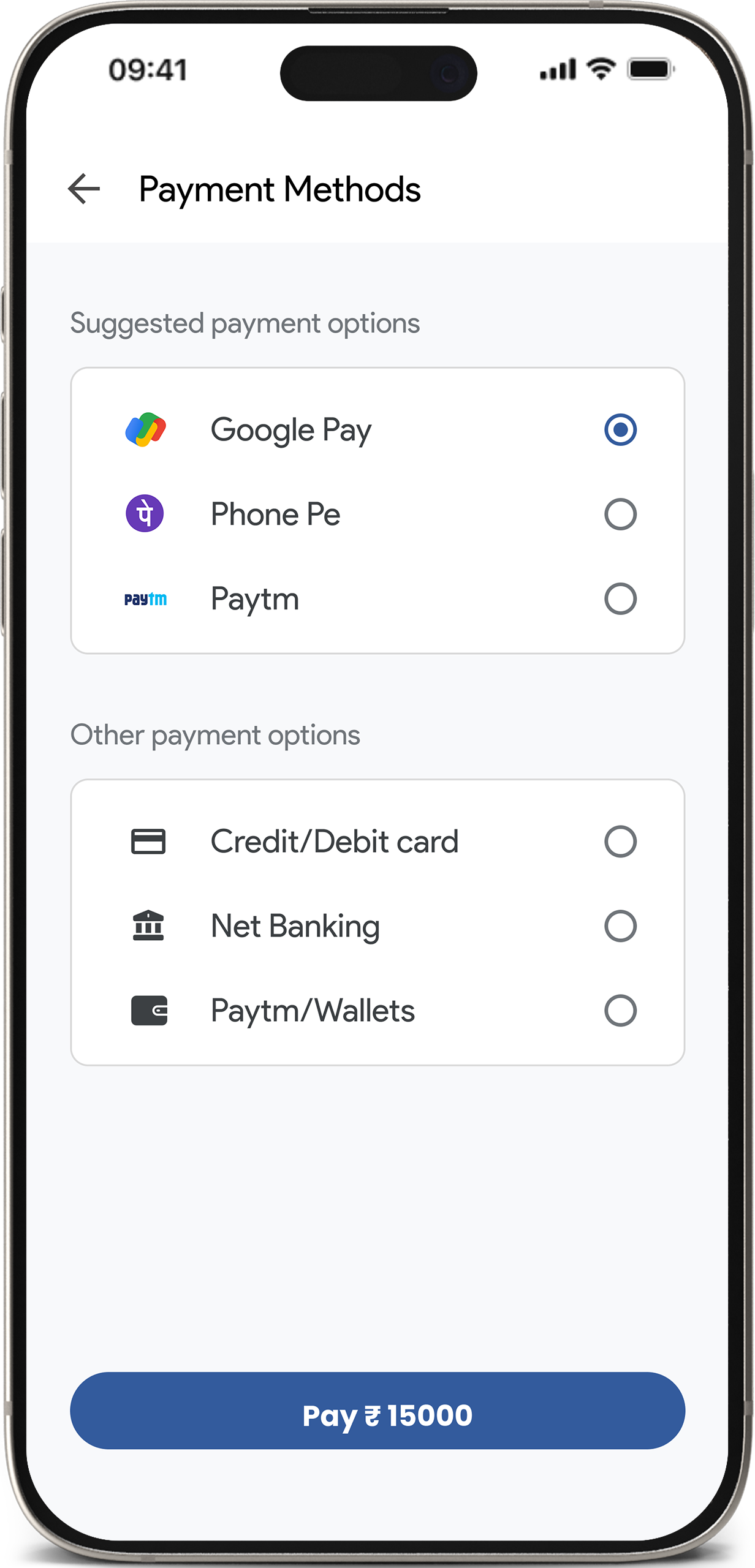Select Google Pay radio button
Viewport: 755px width, 1568px height.
pos(620,429)
